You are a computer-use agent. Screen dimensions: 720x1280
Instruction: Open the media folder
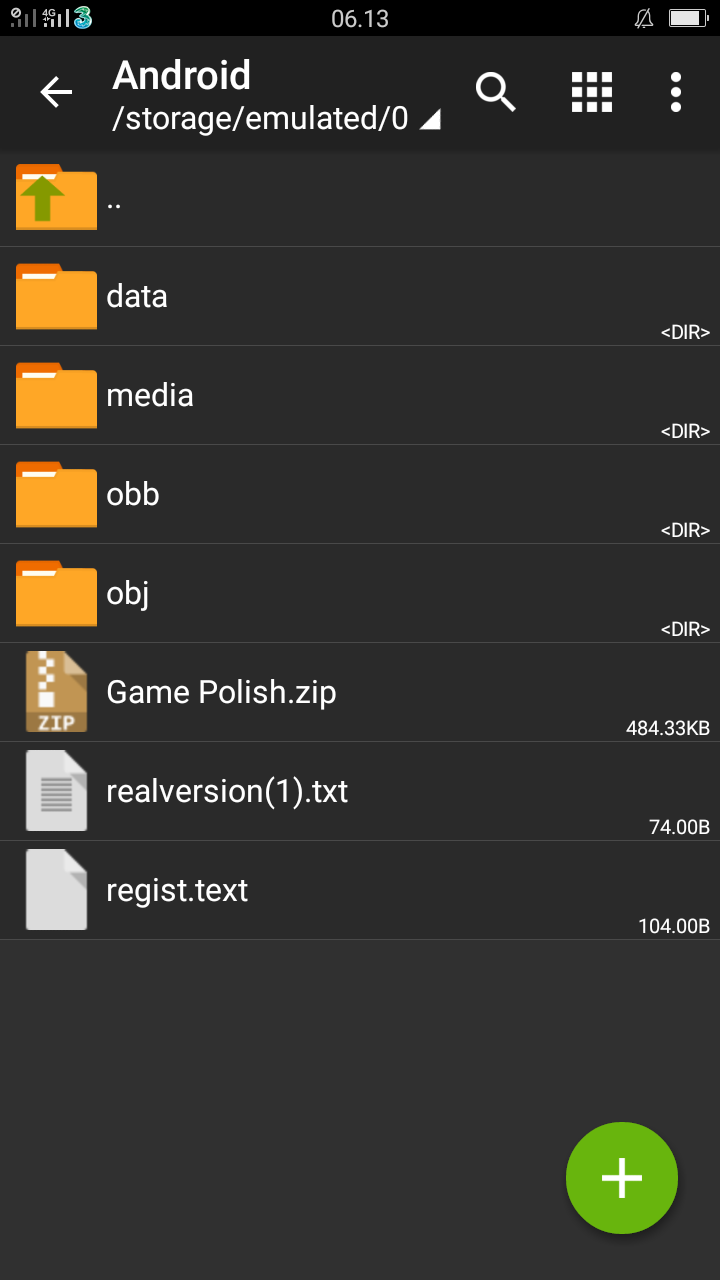point(360,396)
